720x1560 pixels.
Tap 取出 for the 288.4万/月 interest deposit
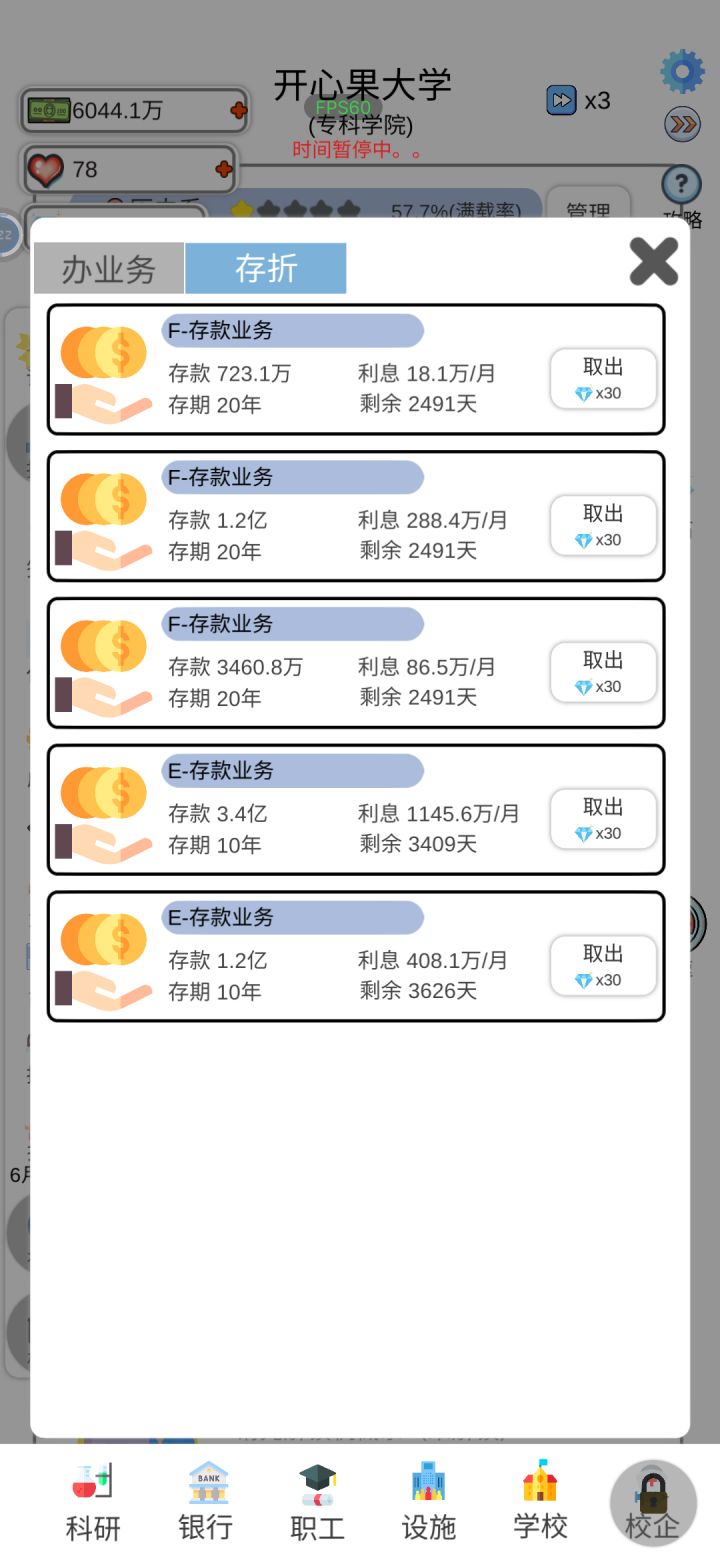[x=603, y=525]
